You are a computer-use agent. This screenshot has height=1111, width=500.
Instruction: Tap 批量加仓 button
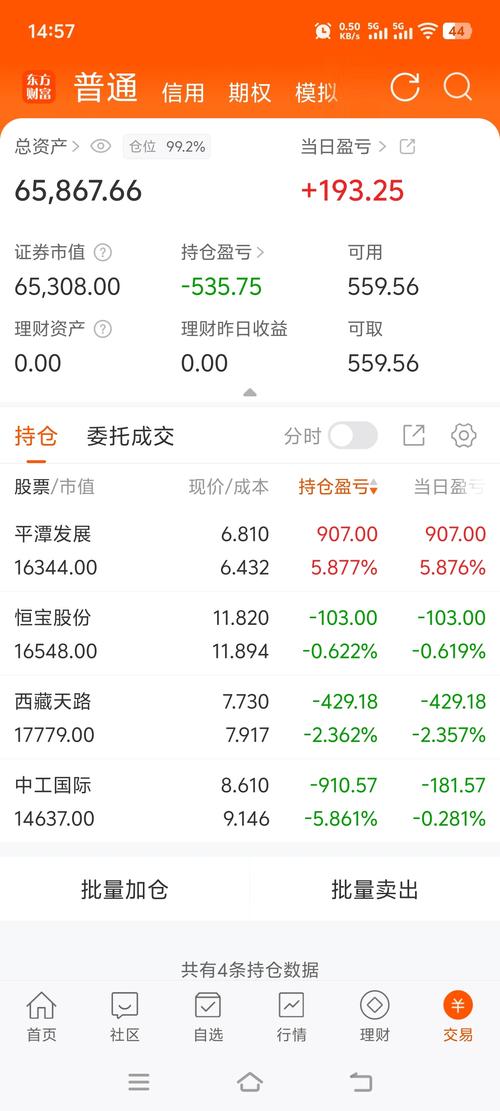click(125, 889)
